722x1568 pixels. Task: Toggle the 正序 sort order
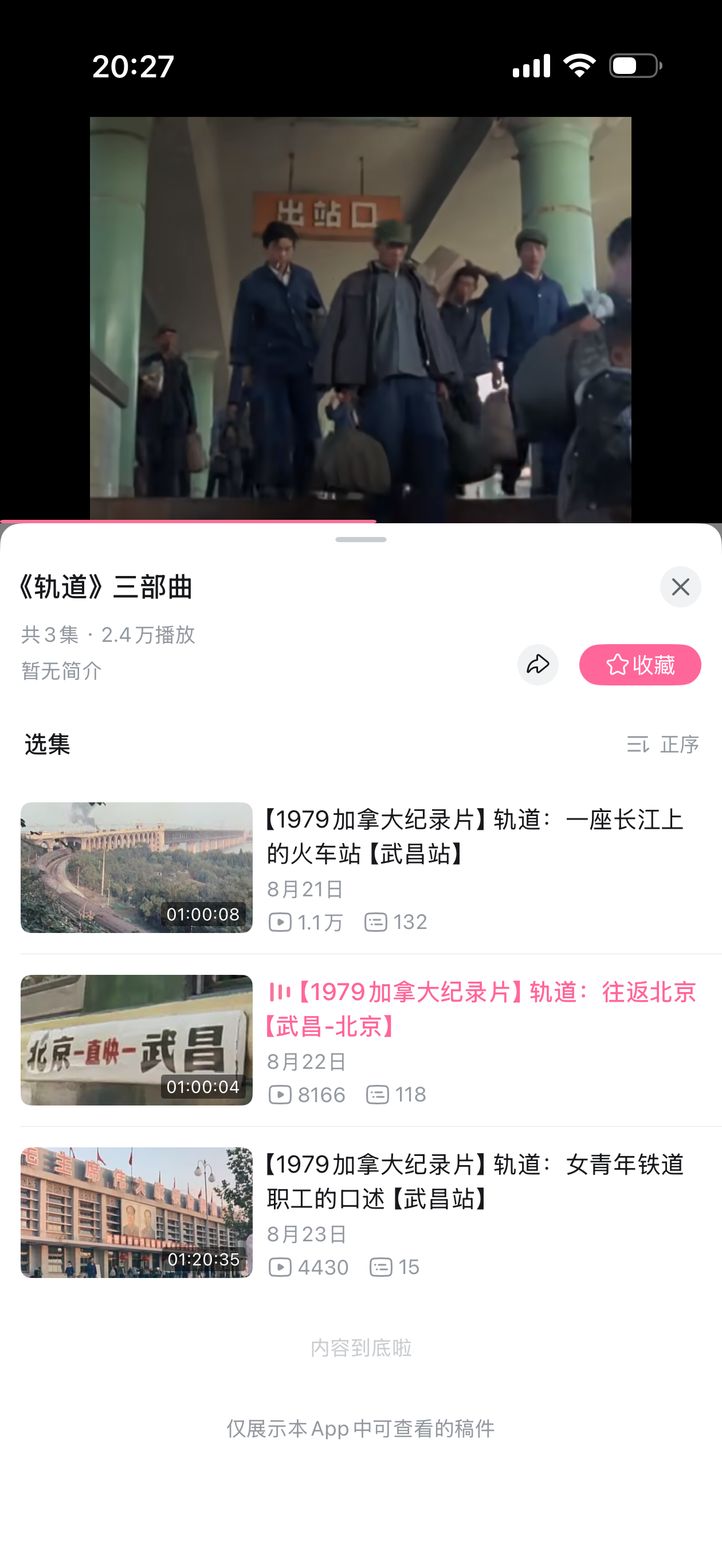tap(662, 744)
